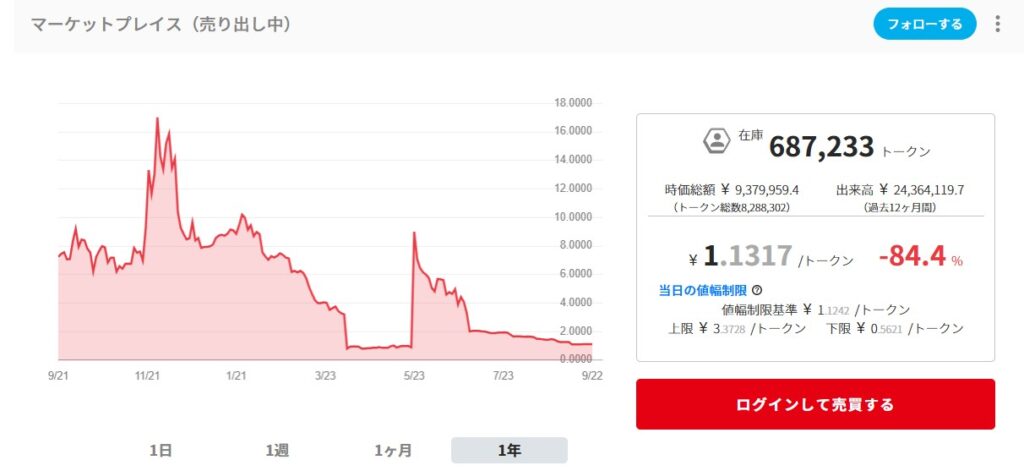
Task: Switch chart range to 1日
Action: point(161,451)
